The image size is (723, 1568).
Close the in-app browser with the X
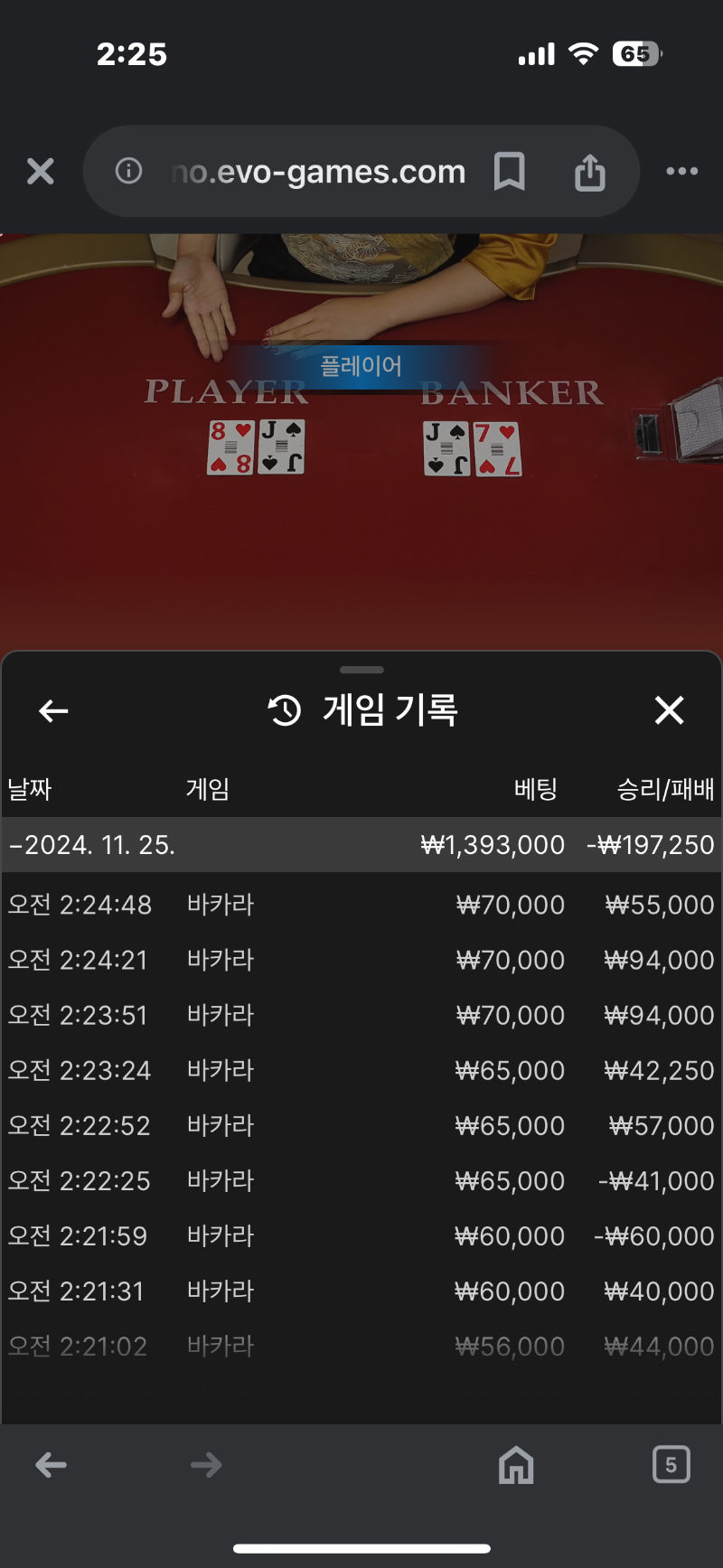coord(41,171)
